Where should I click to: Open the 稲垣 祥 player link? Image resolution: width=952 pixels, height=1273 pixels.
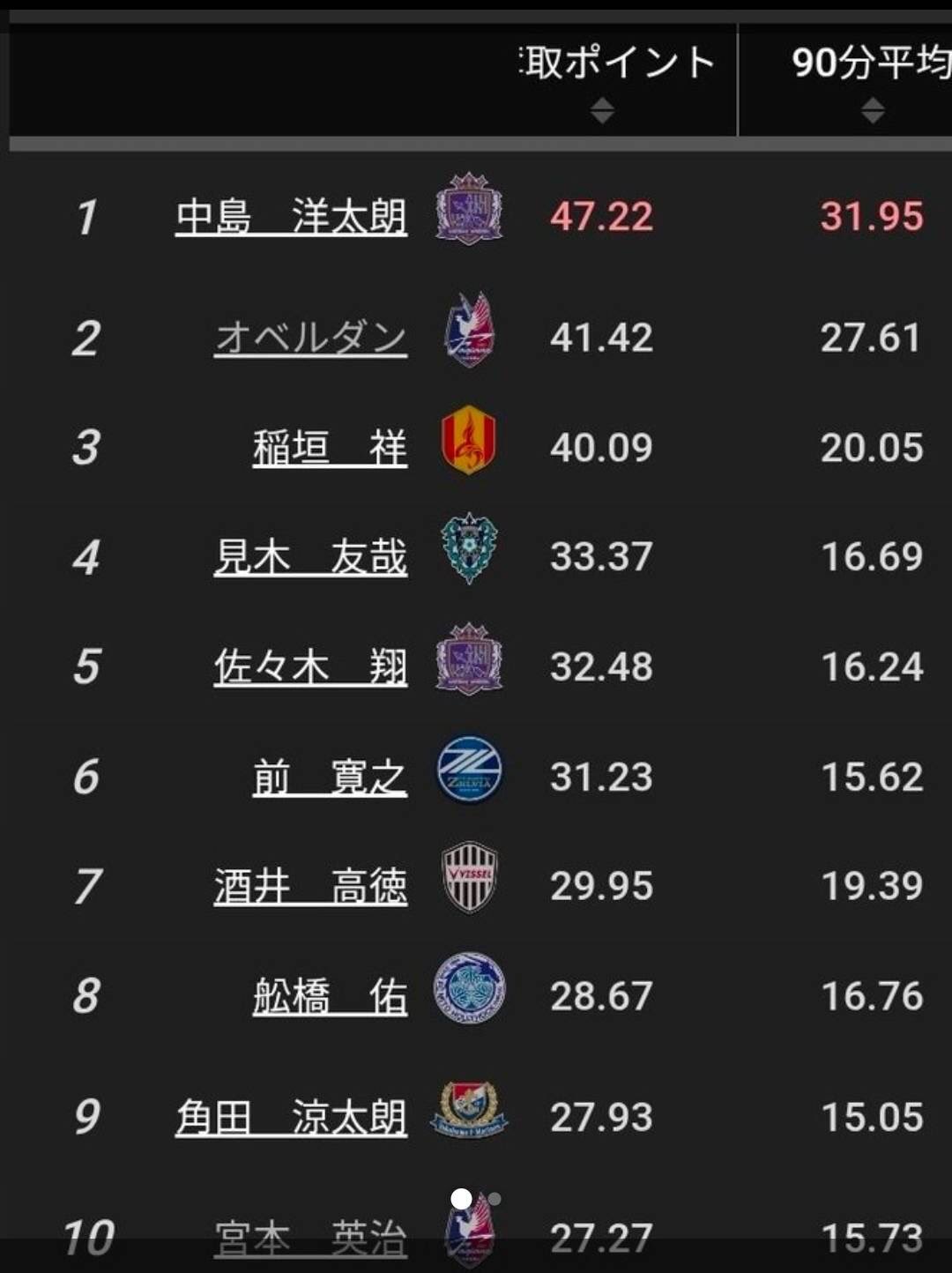tap(330, 448)
